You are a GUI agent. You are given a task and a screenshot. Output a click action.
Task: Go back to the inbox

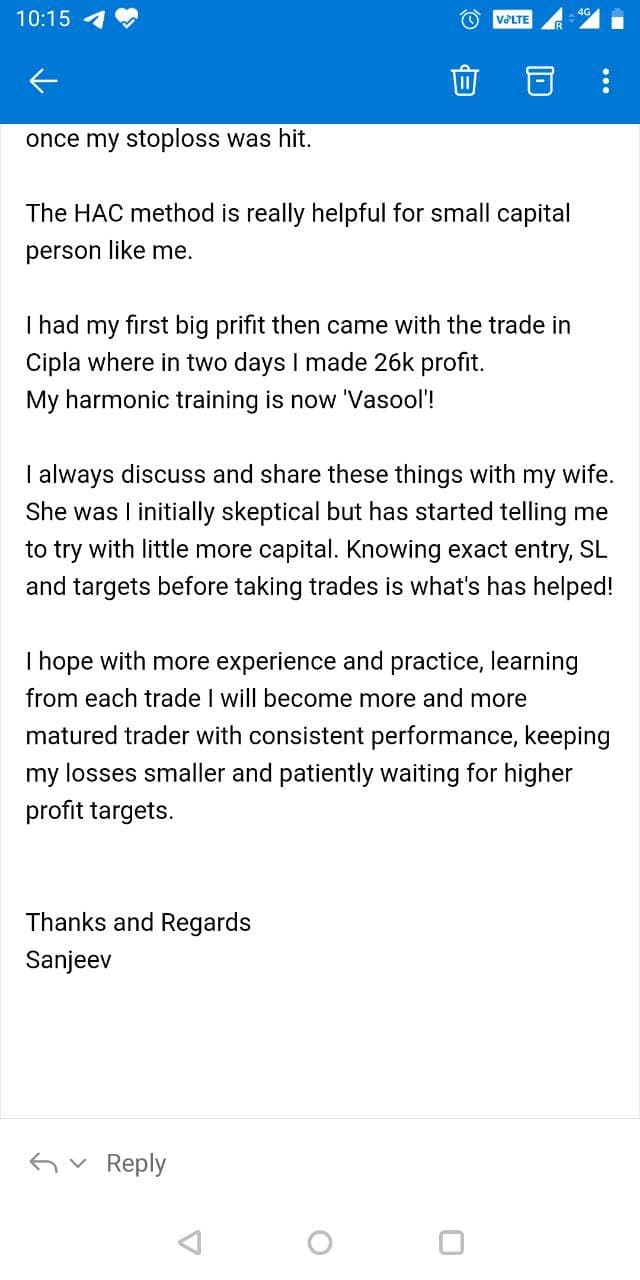tap(44, 81)
